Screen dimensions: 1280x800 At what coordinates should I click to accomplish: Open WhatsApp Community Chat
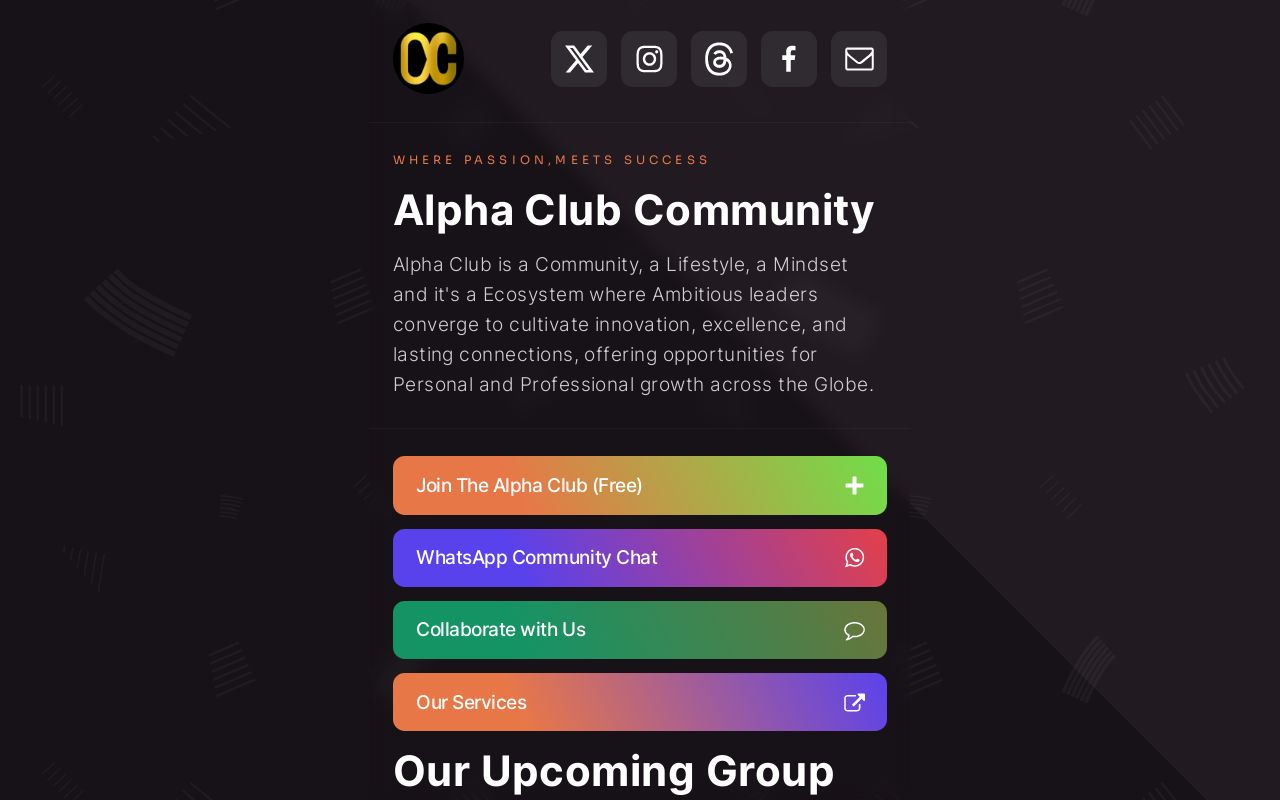(639, 558)
